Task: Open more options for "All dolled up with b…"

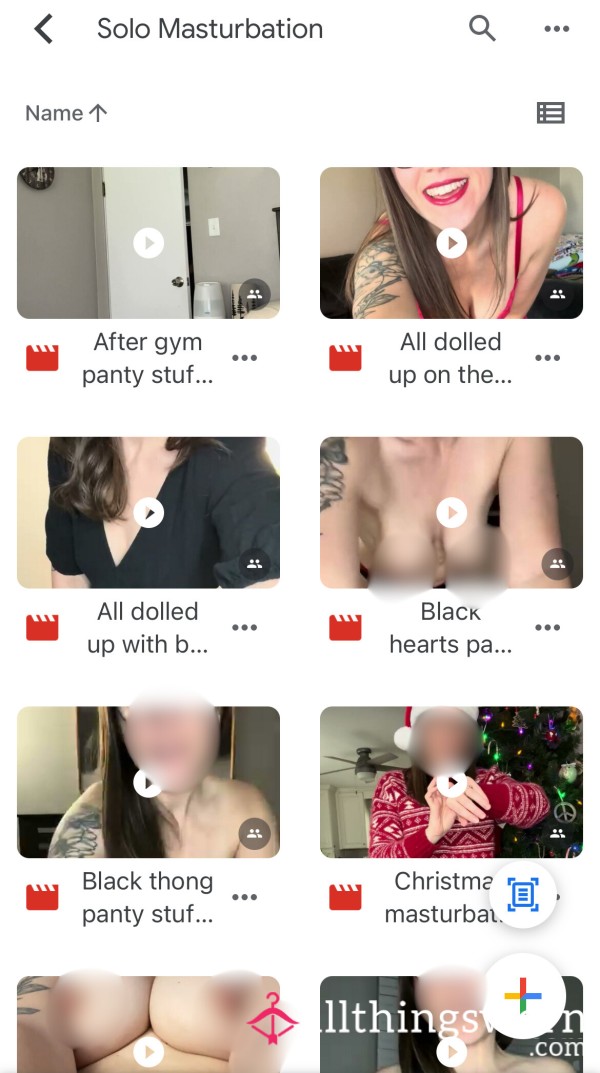Action: pos(244,628)
